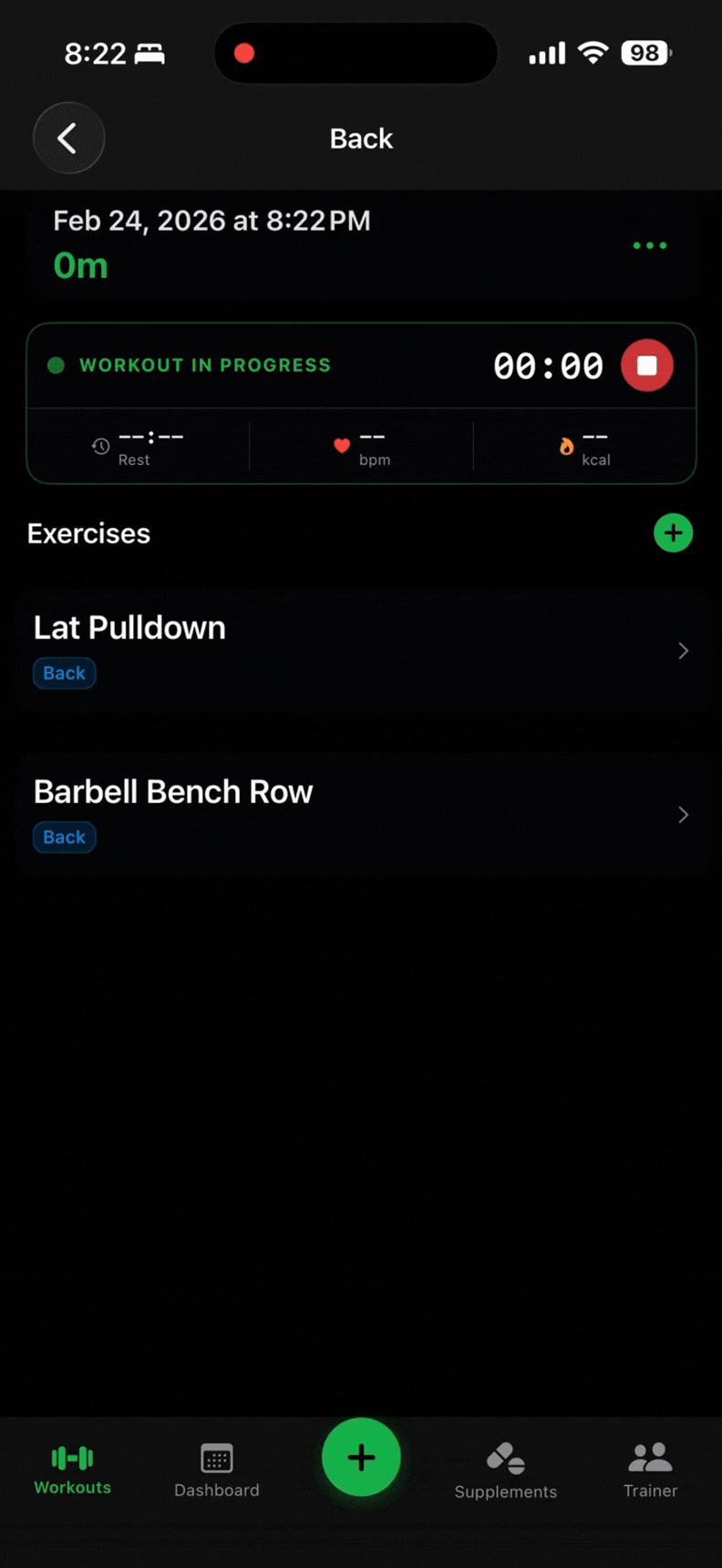Tap the central green plus action button
The width and height of the screenshot is (722, 1568).
click(x=361, y=1457)
